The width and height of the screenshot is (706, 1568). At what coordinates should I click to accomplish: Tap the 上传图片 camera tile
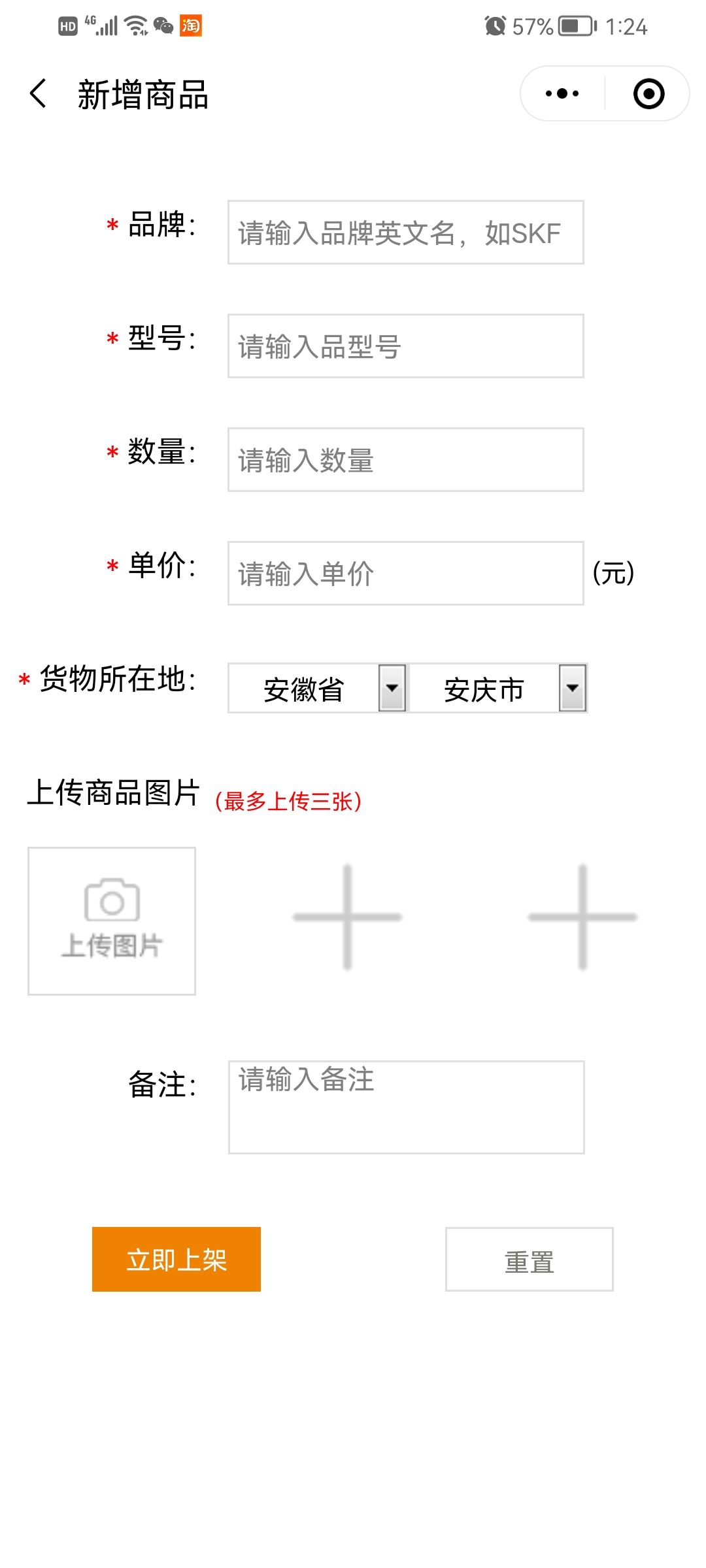[x=112, y=921]
